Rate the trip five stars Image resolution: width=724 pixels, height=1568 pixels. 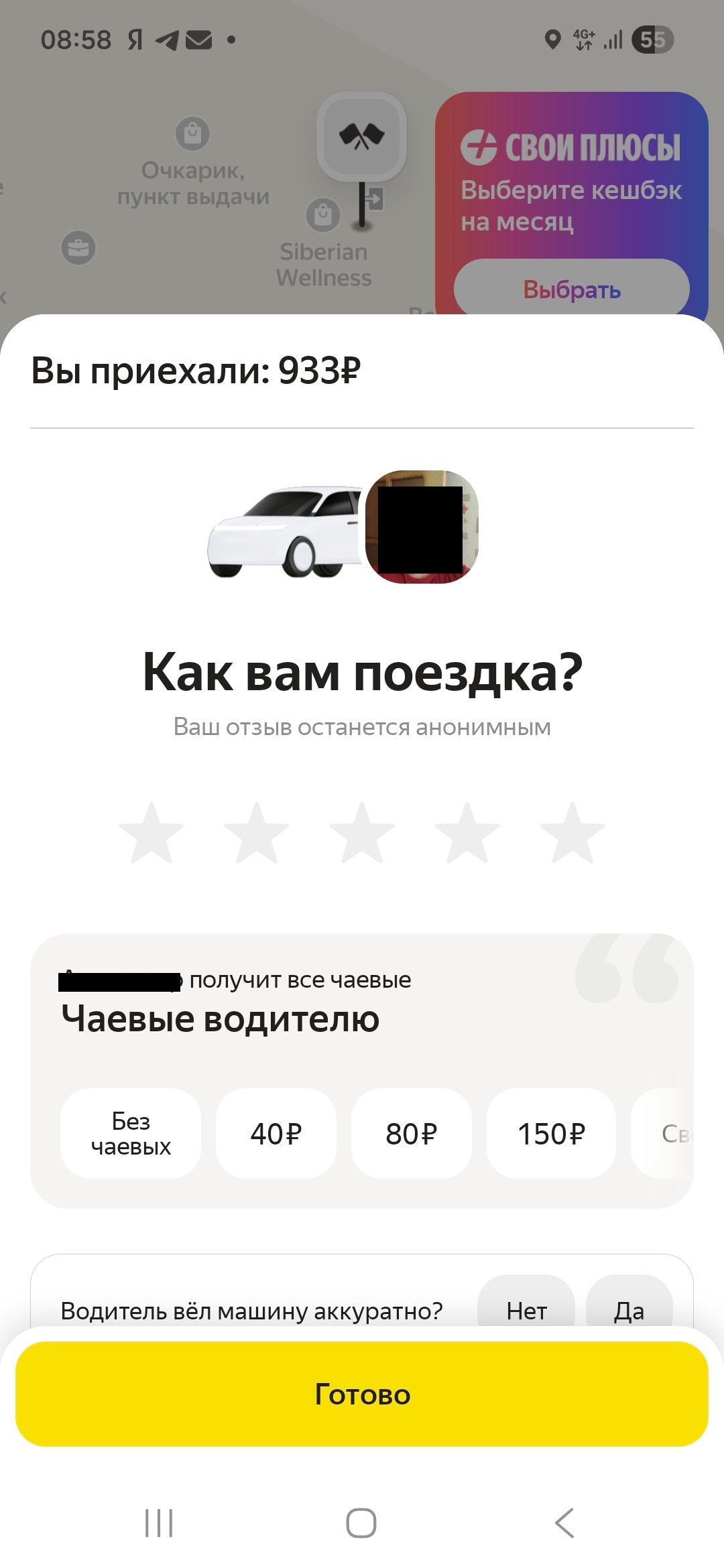point(572,833)
